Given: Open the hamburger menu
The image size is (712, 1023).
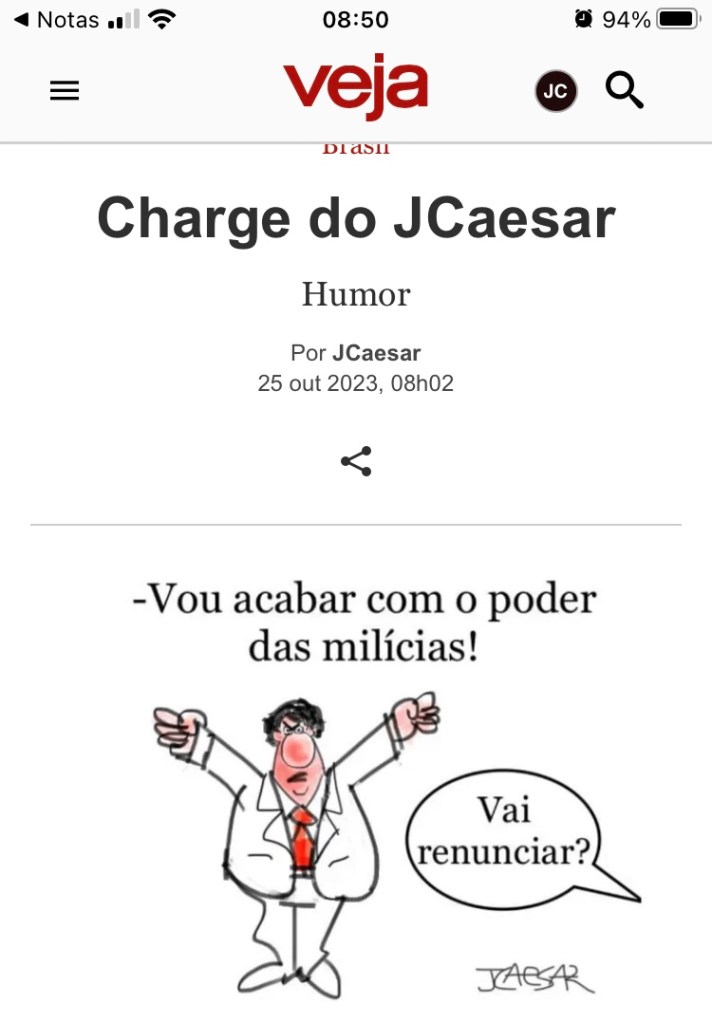Looking at the screenshot, I should (64, 91).
